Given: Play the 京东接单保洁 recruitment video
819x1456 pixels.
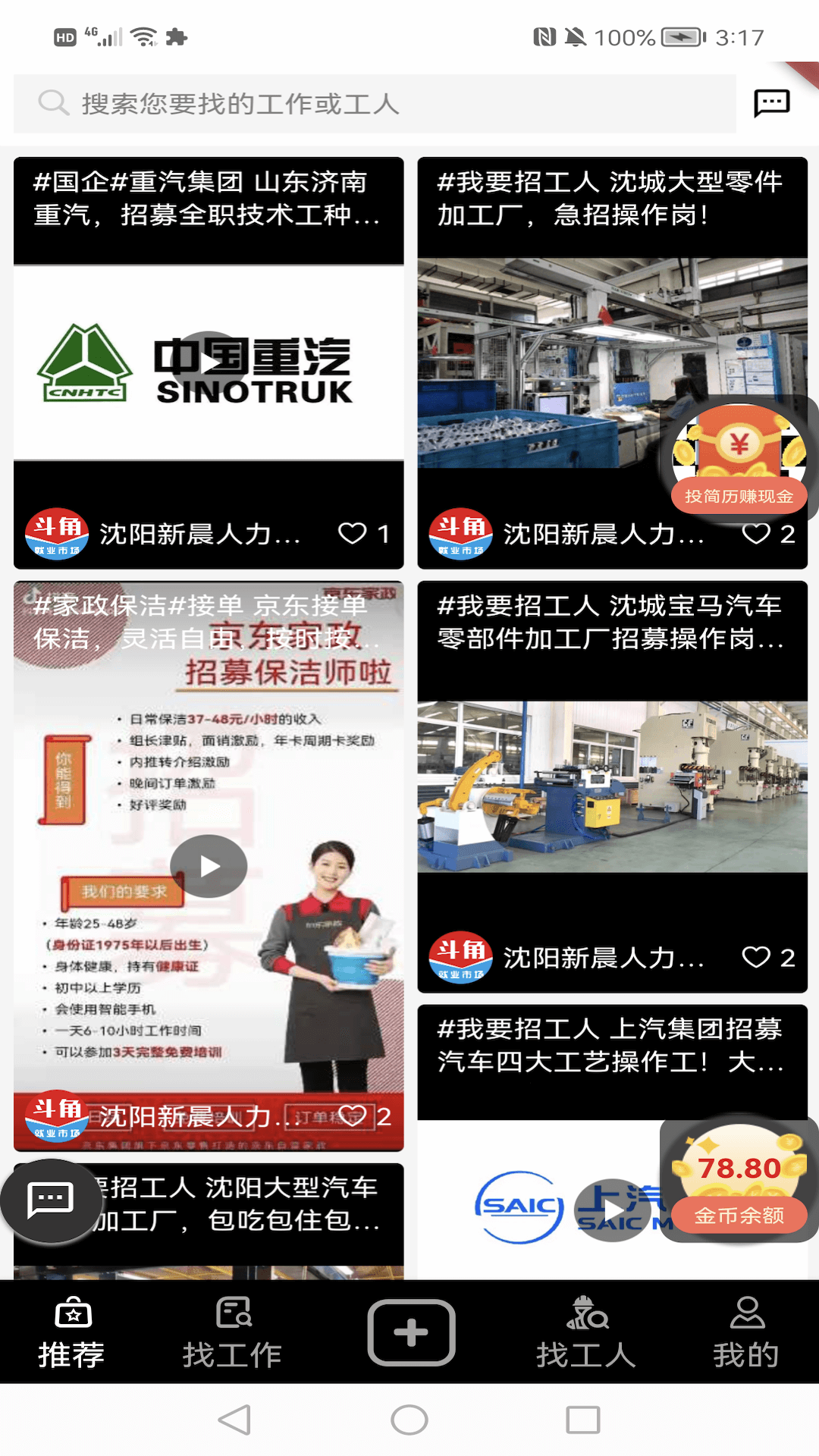Looking at the screenshot, I should click(x=209, y=866).
